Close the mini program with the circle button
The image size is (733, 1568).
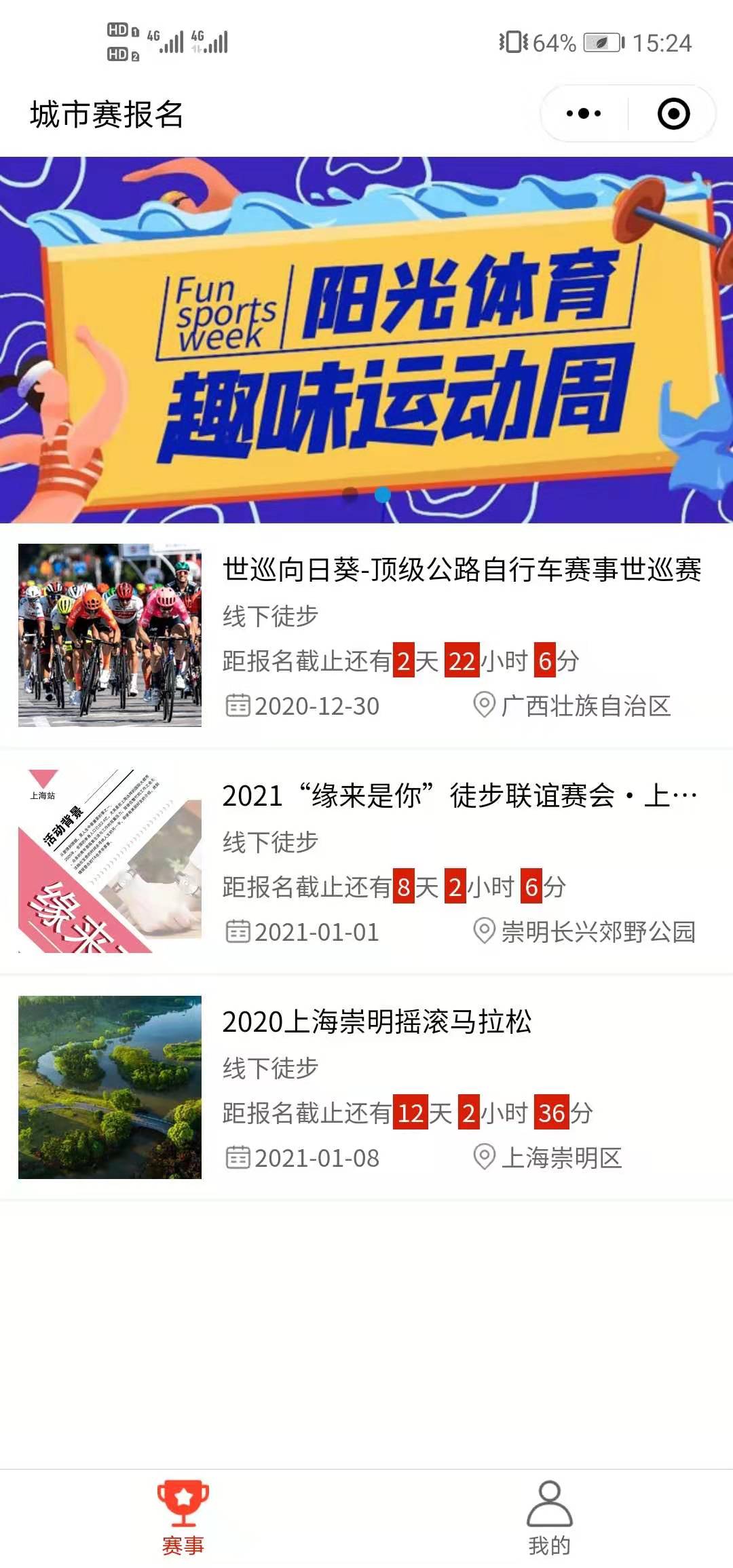pyautogui.click(x=673, y=113)
